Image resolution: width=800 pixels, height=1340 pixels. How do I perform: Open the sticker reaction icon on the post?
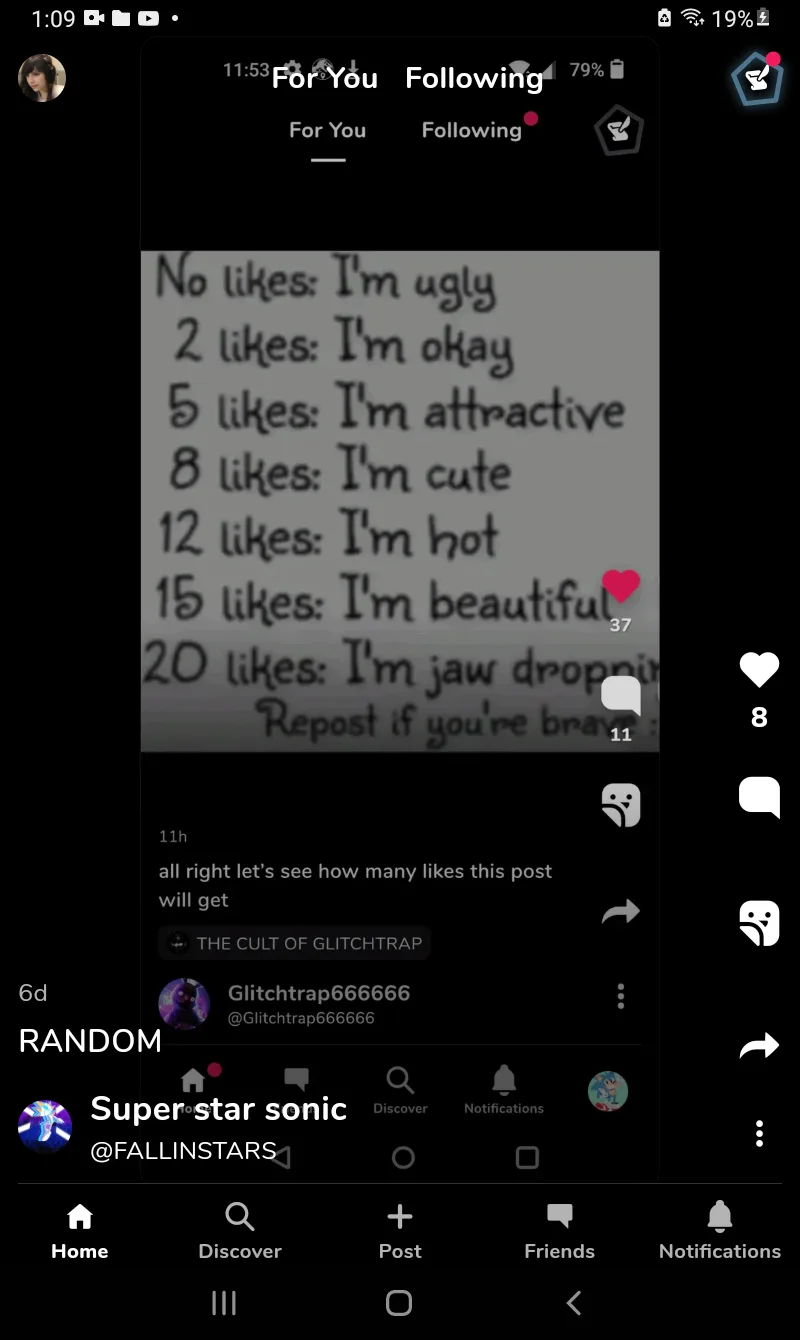click(x=759, y=922)
